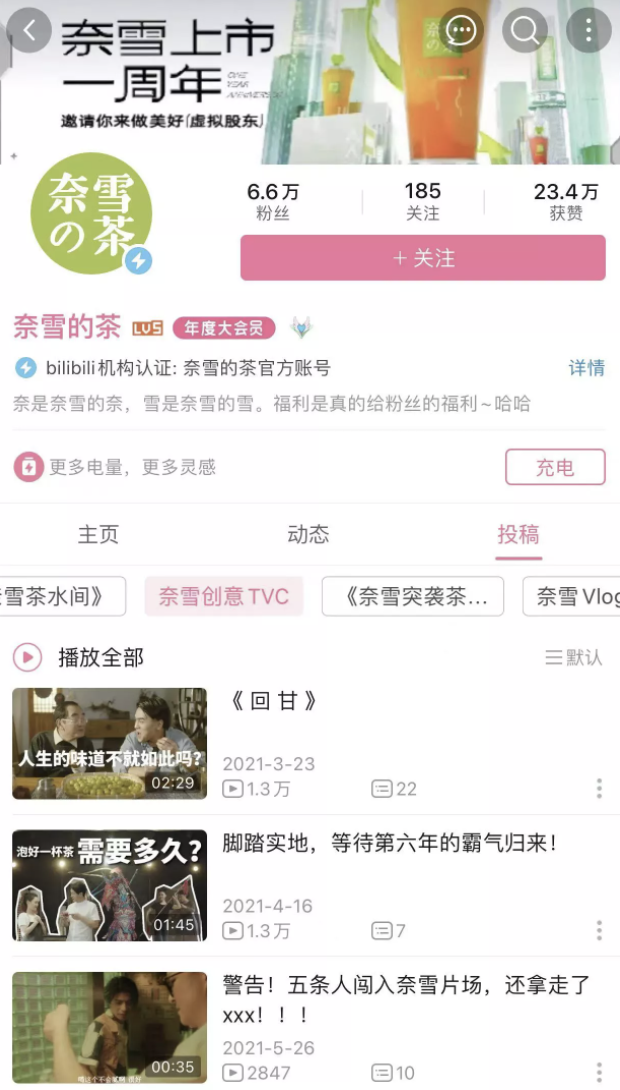View the 6.6万 粉丝 followers list
Viewport: 620px width, 1090px height.
pos(272,201)
